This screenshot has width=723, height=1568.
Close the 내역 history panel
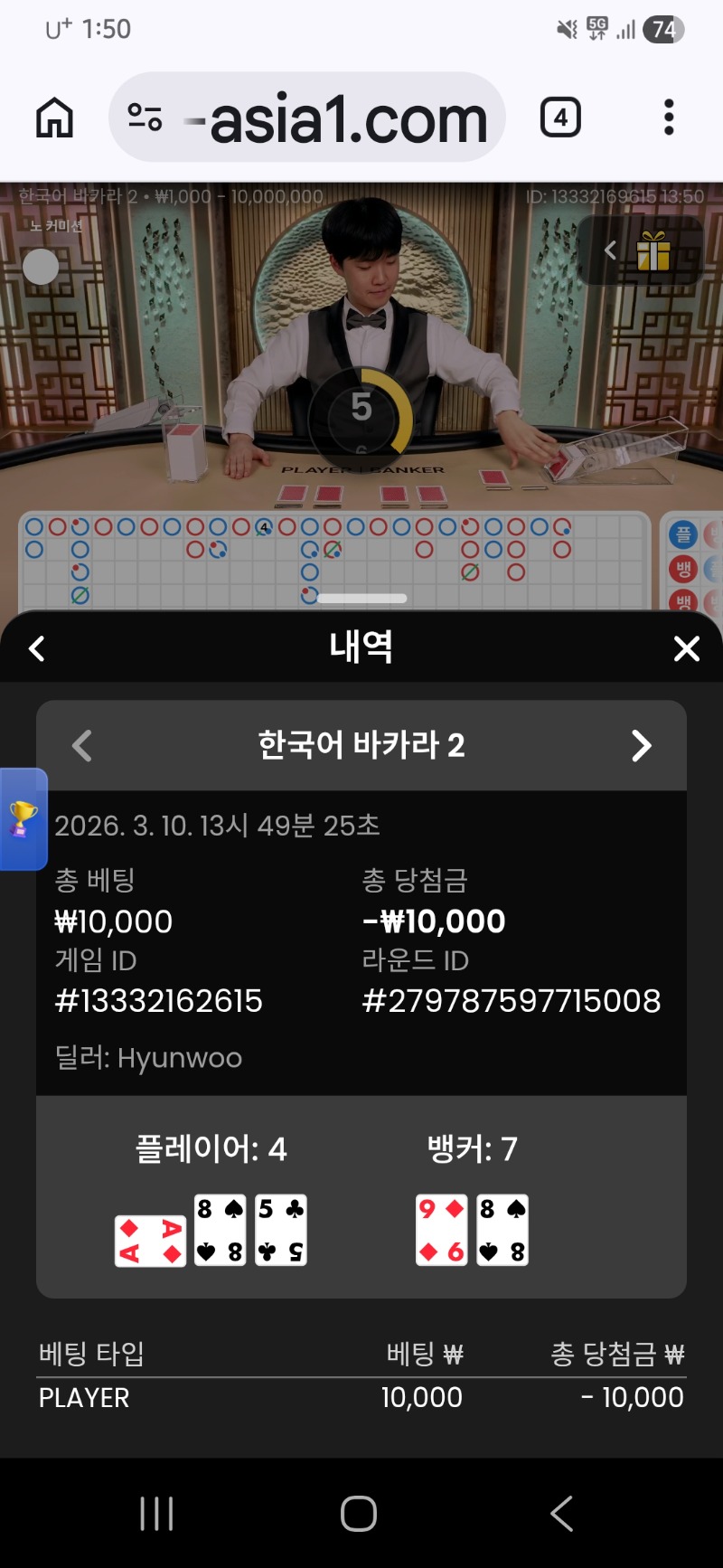pyautogui.click(x=687, y=648)
